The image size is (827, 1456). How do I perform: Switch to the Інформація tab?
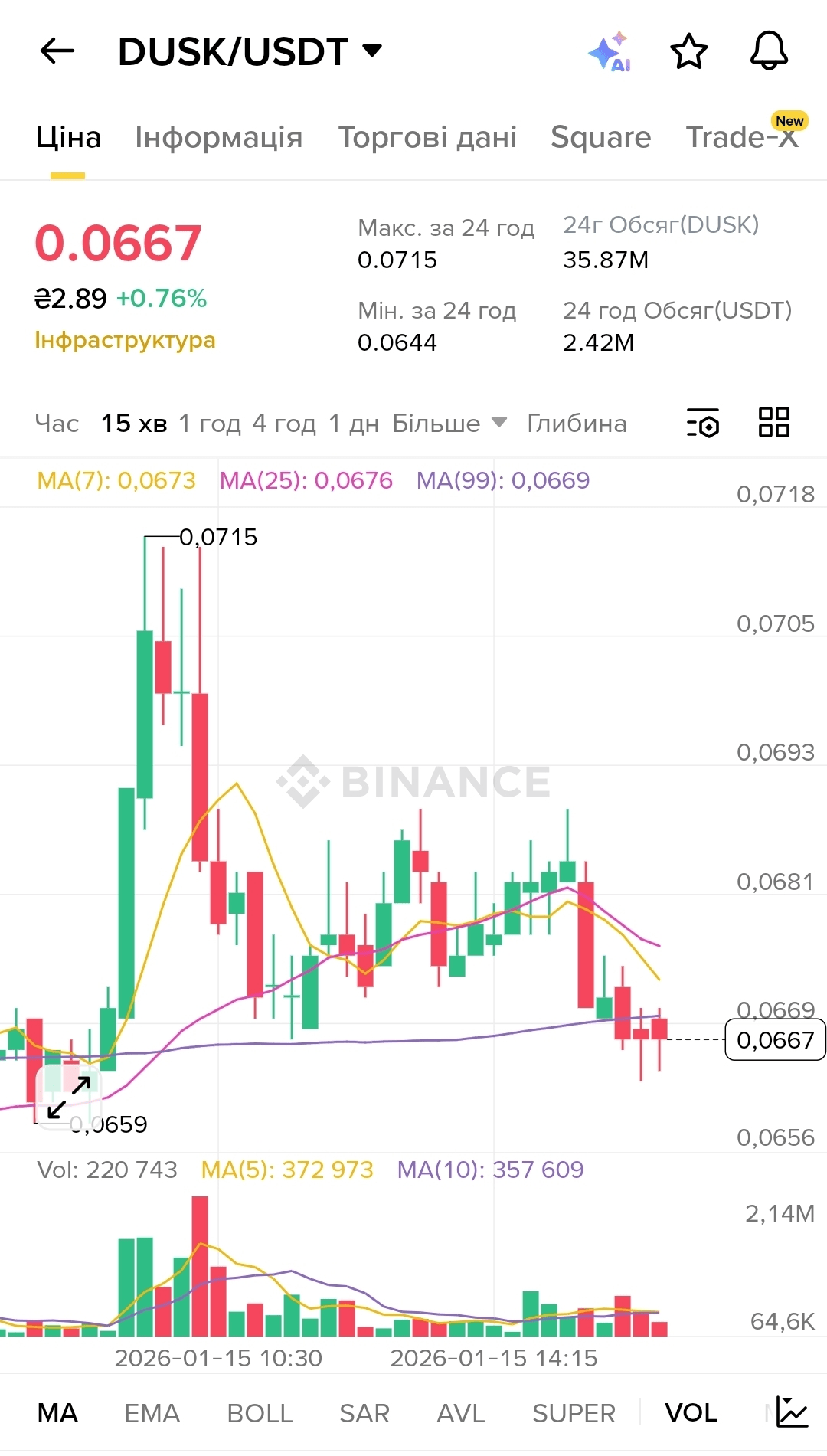coord(218,137)
